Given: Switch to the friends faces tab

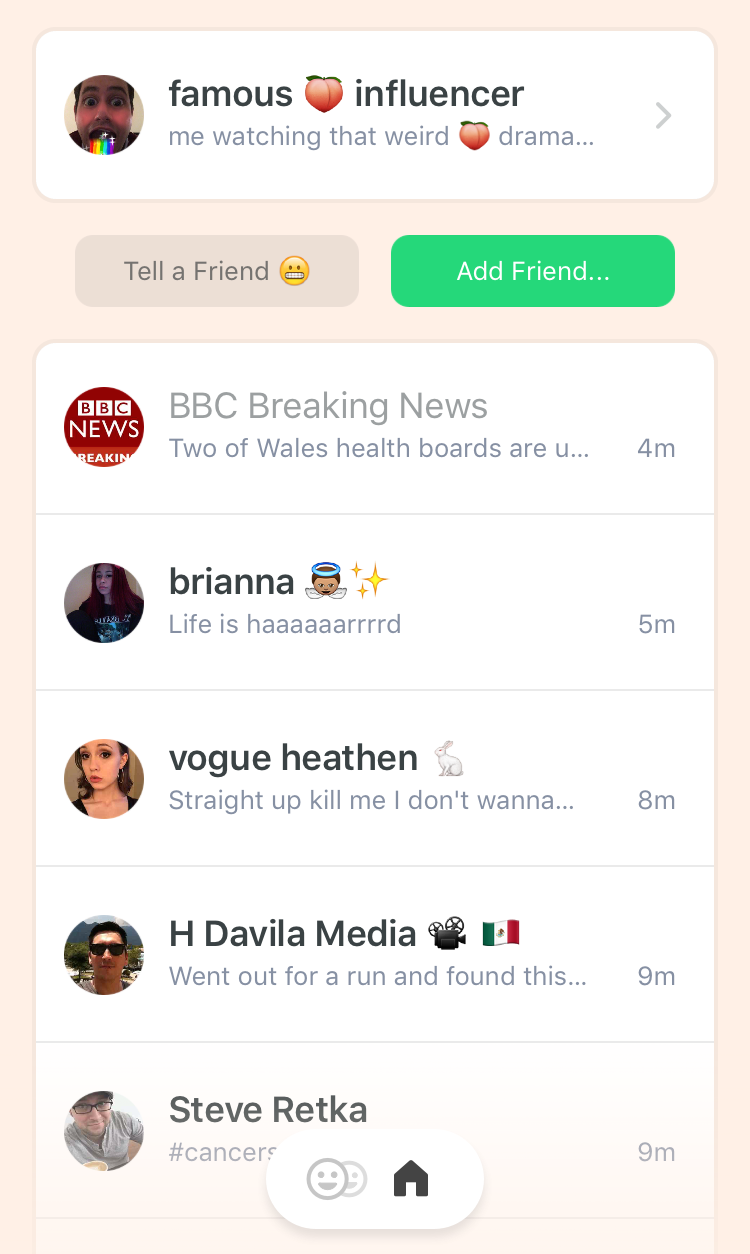Looking at the screenshot, I should coord(336,1180).
